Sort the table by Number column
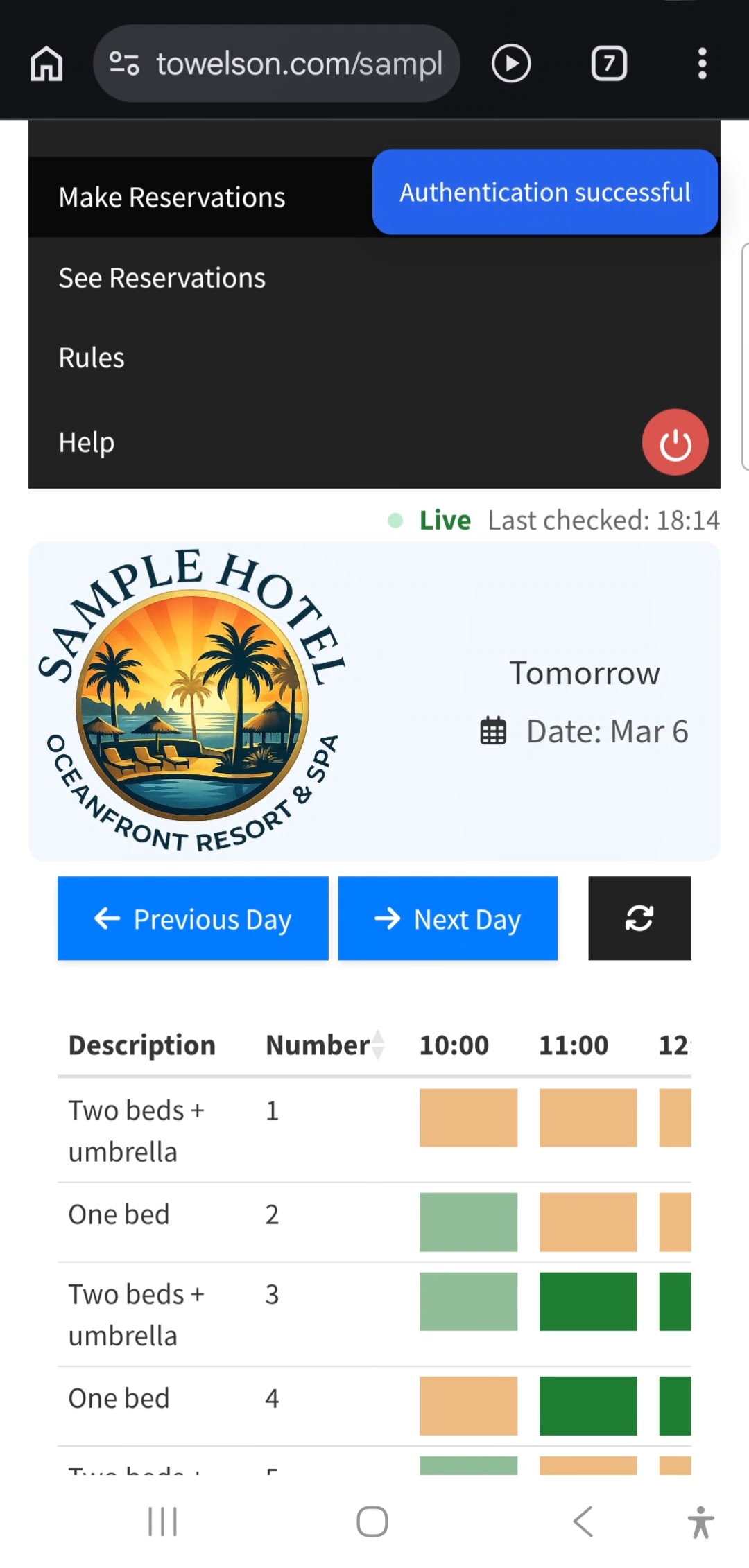The height and width of the screenshot is (1568, 749). (377, 1045)
